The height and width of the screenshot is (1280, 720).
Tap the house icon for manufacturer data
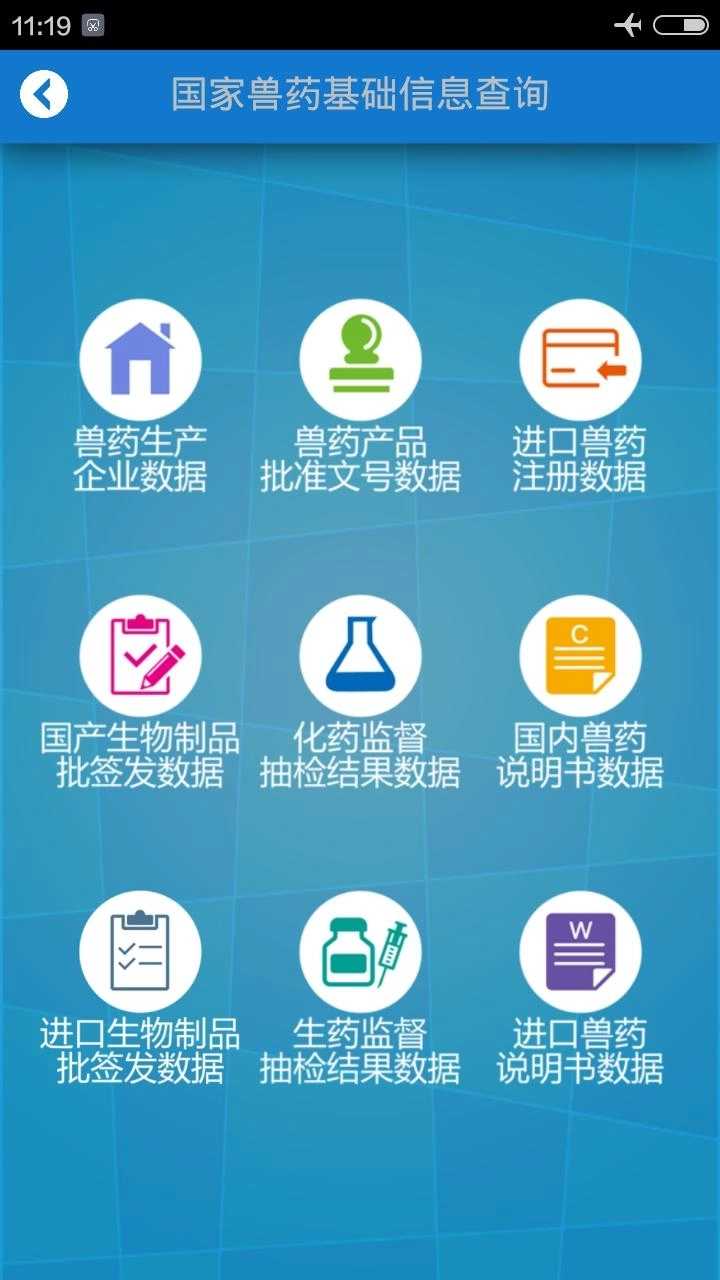click(140, 358)
